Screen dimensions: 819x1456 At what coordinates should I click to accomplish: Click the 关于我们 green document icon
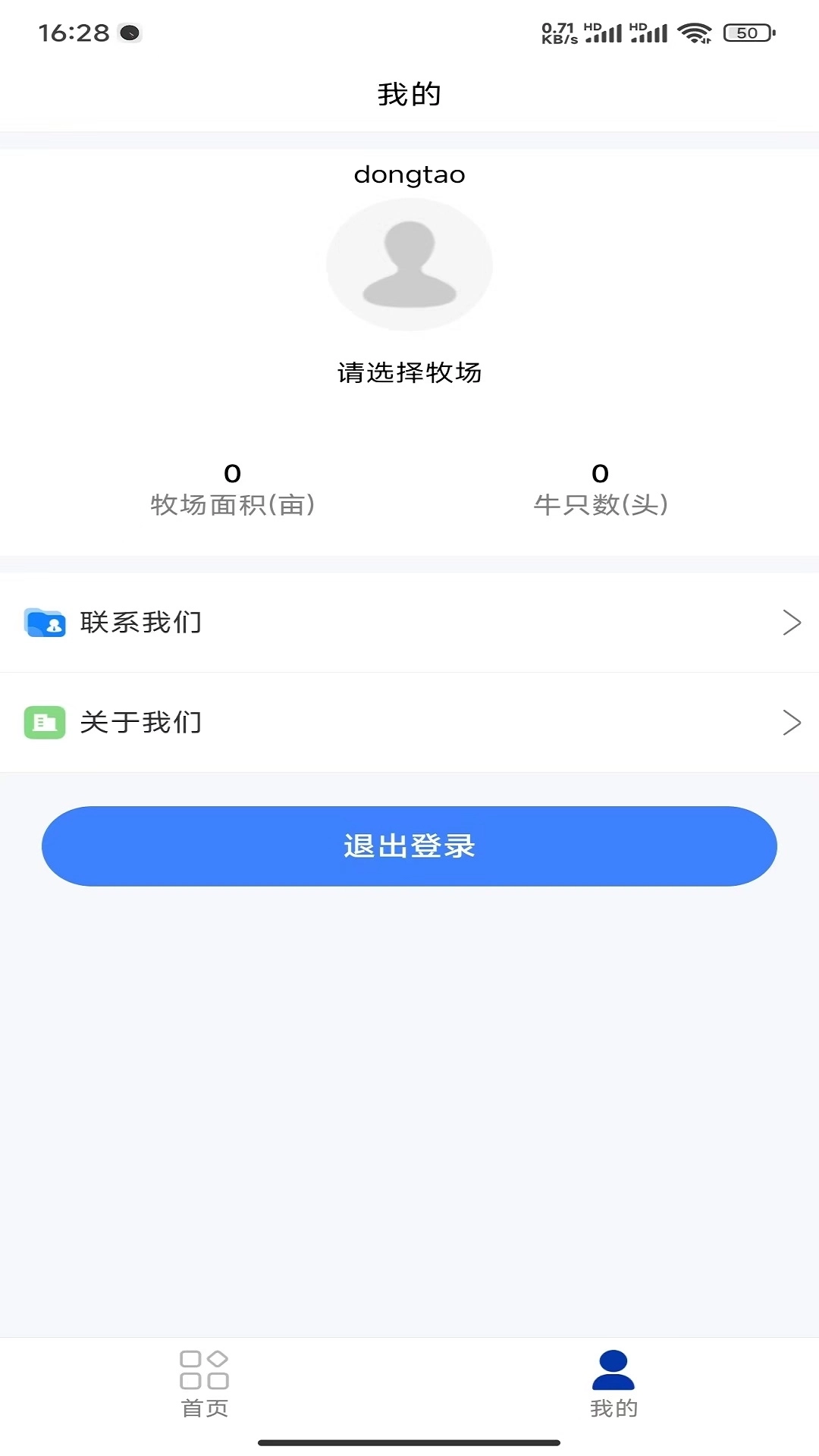pos(45,723)
